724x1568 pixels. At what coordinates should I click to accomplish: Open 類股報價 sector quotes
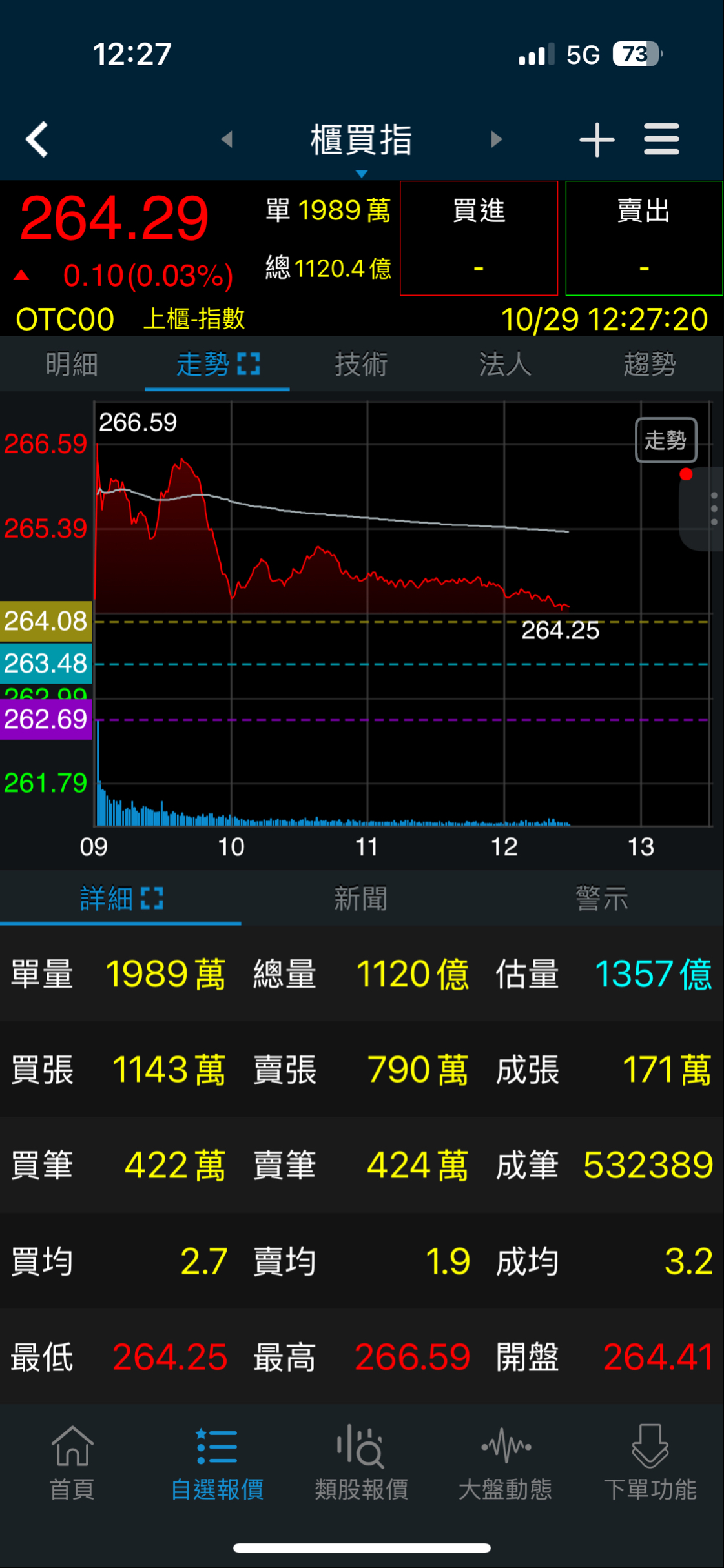pos(361,1463)
